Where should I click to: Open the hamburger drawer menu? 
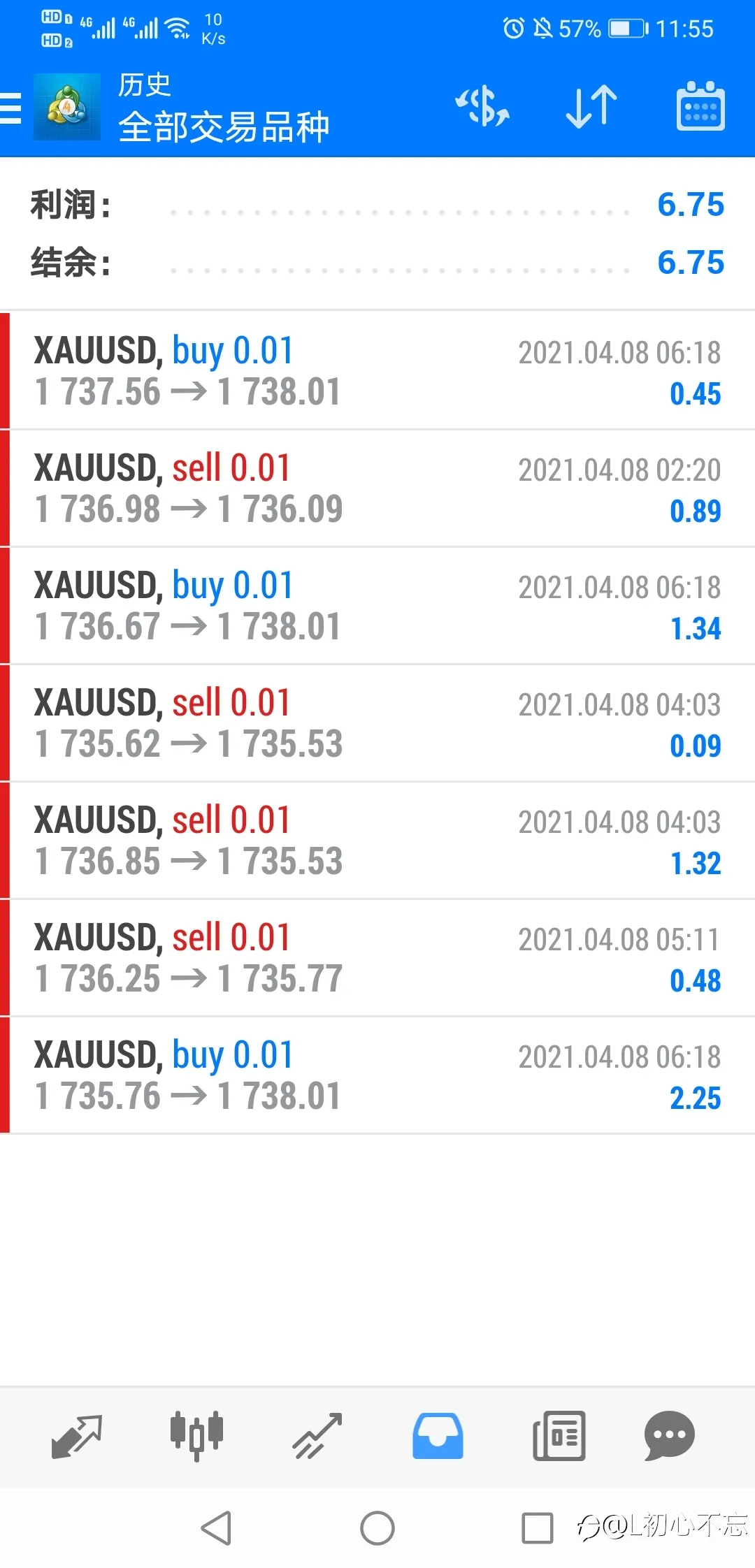pyautogui.click(x=10, y=108)
